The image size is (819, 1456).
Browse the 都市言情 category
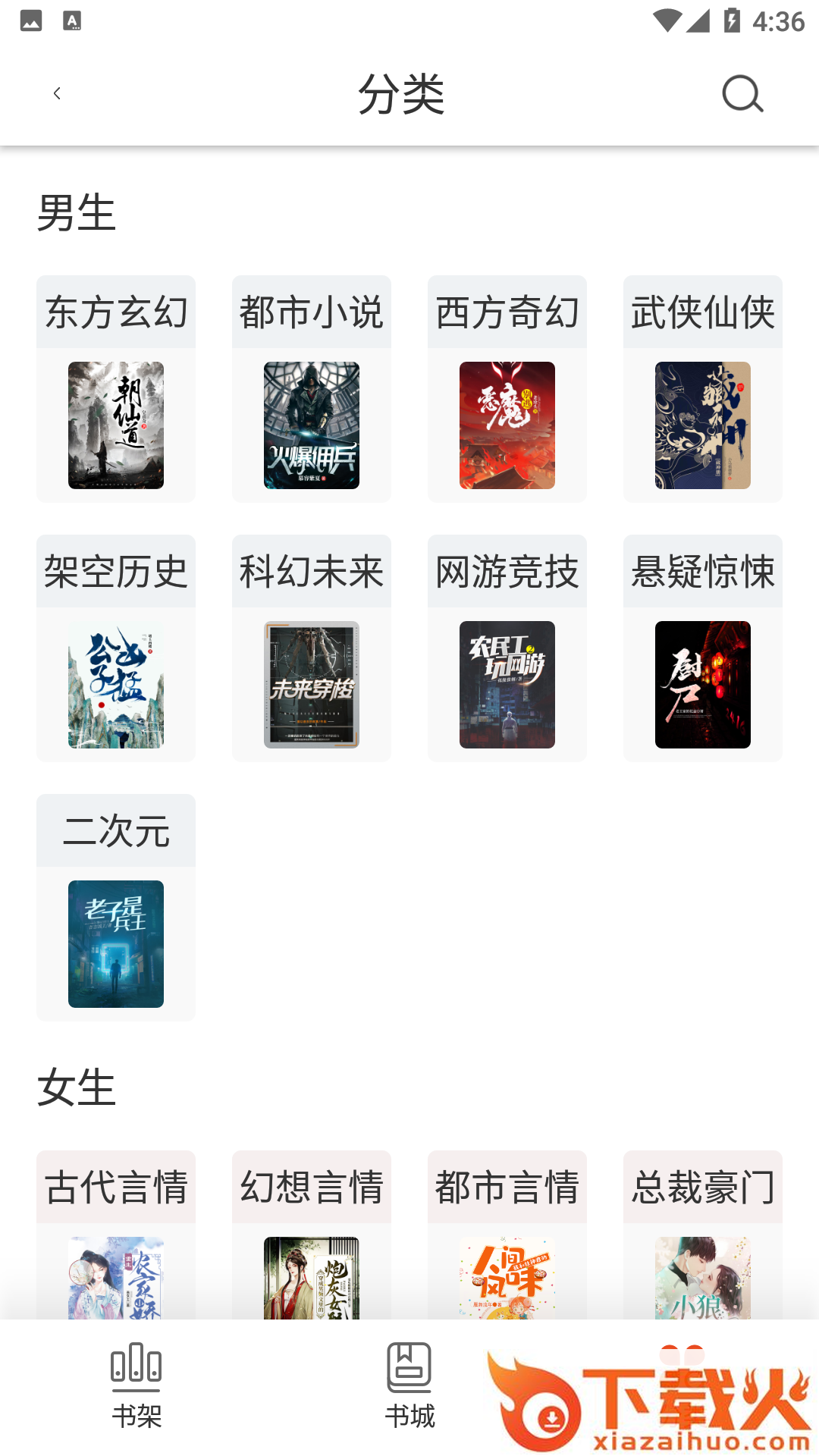coord(507,1228)
